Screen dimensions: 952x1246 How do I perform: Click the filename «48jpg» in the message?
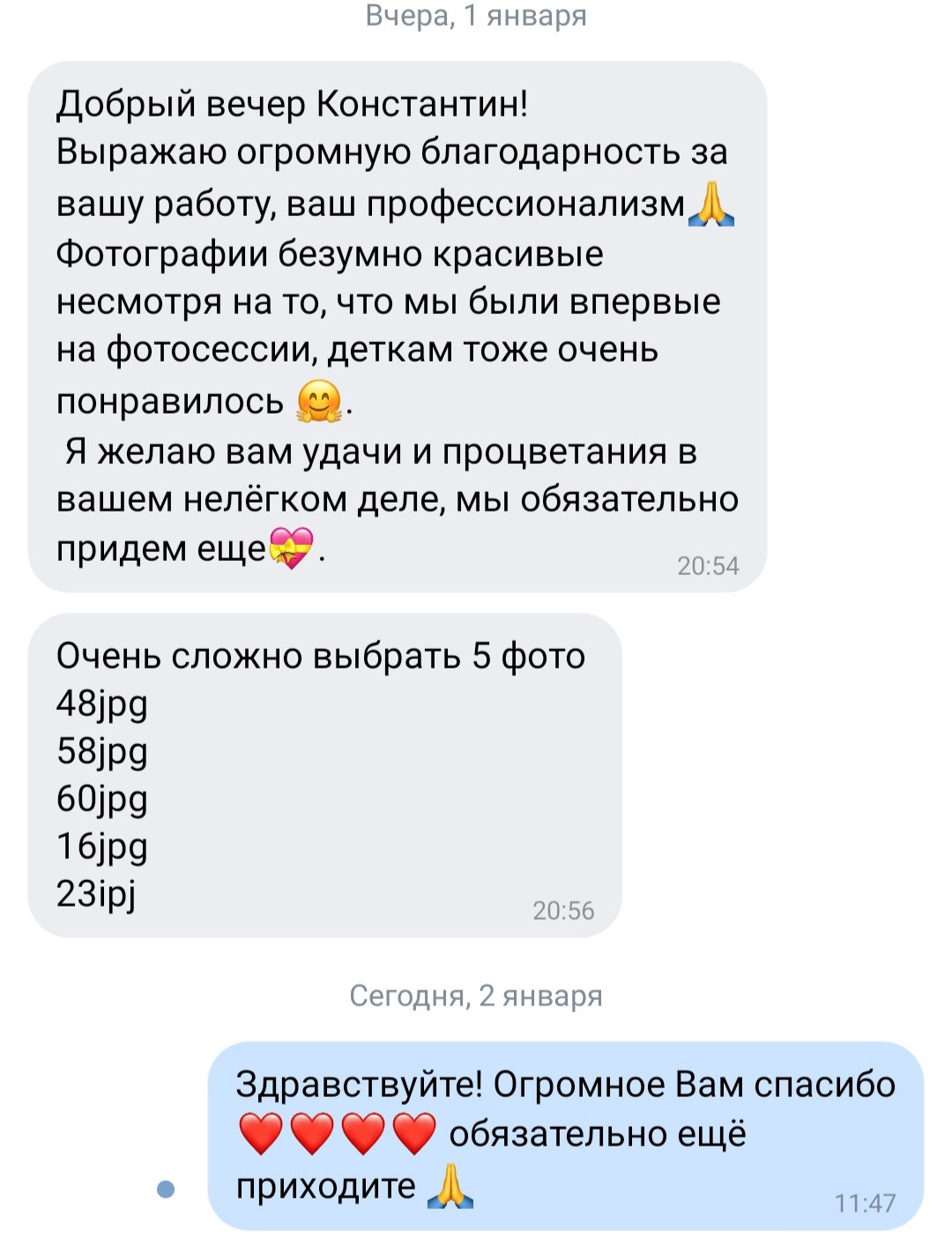102,704
